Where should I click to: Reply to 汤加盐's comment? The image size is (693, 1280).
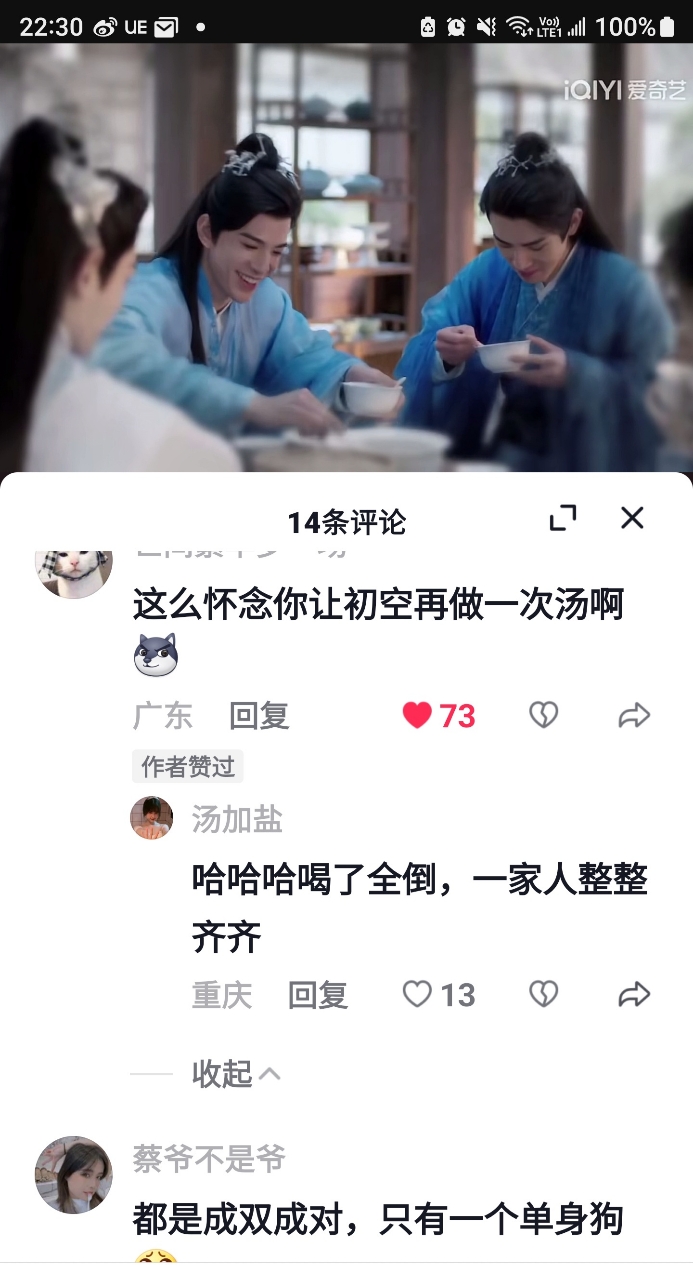pyautogui.click(x=317, y=994)
